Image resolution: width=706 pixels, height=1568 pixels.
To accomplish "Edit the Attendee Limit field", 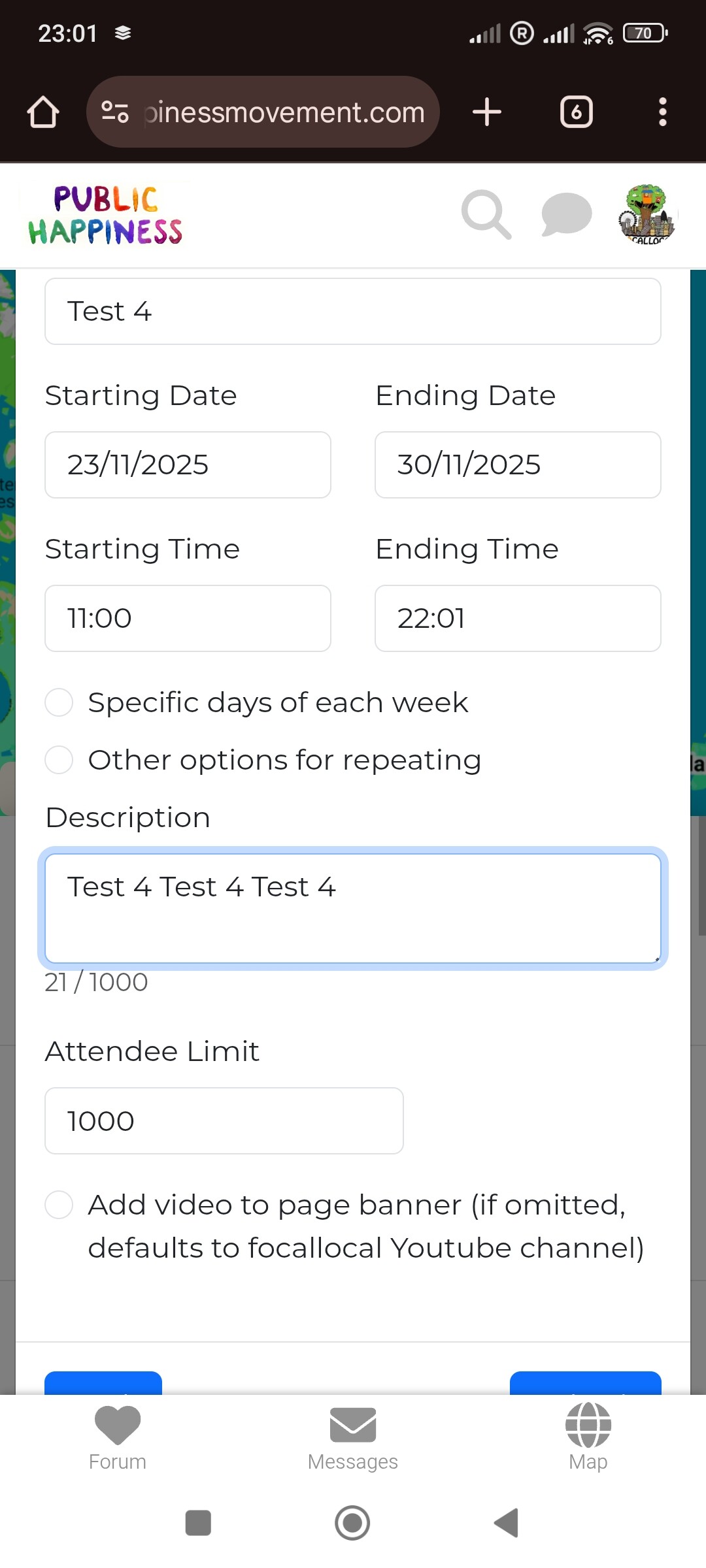I will click(224, 1121).
